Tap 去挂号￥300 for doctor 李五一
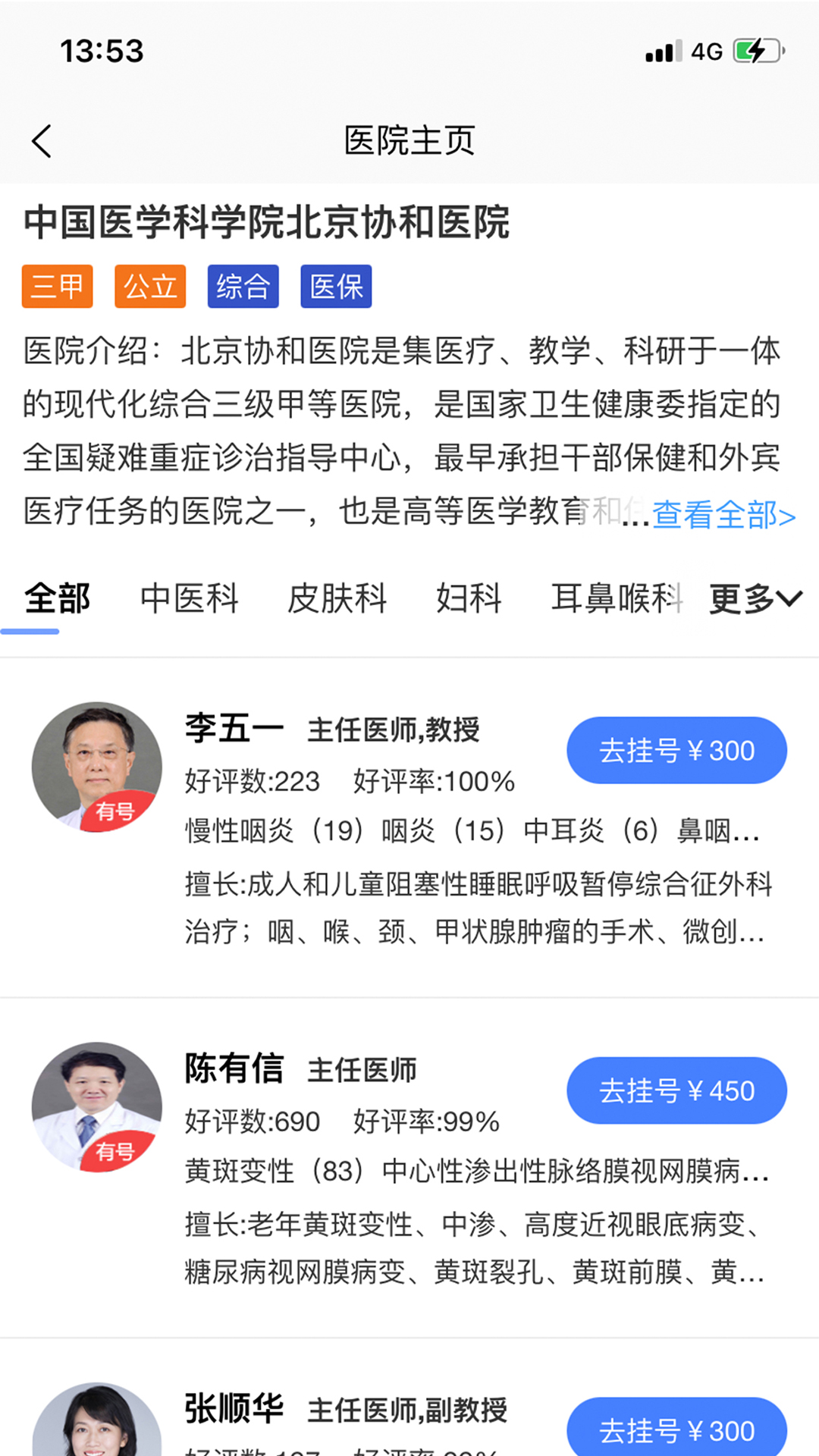819x1456 pixels. point(676,750)
